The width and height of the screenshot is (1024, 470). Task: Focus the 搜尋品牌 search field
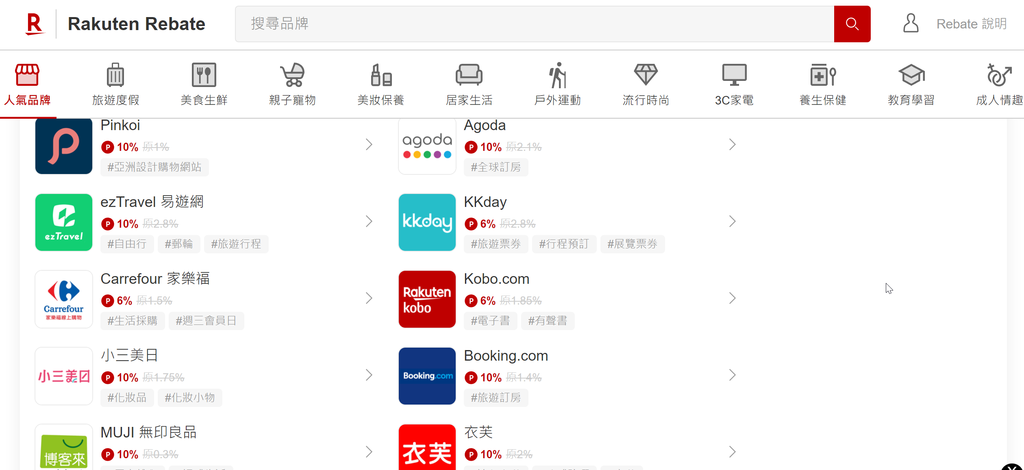click(x=534, y=24)
